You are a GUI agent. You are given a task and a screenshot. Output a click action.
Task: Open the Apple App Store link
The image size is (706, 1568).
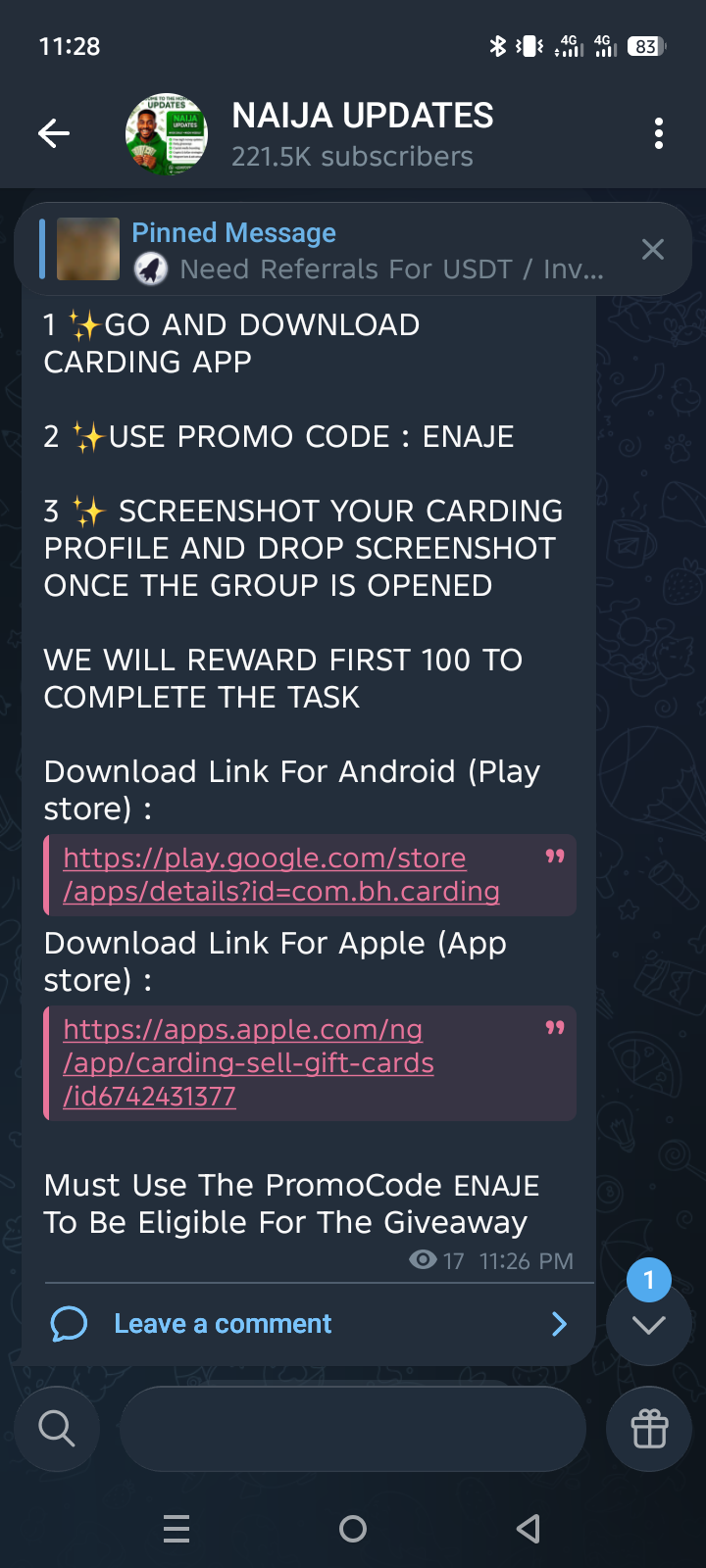coord(248,1062)
